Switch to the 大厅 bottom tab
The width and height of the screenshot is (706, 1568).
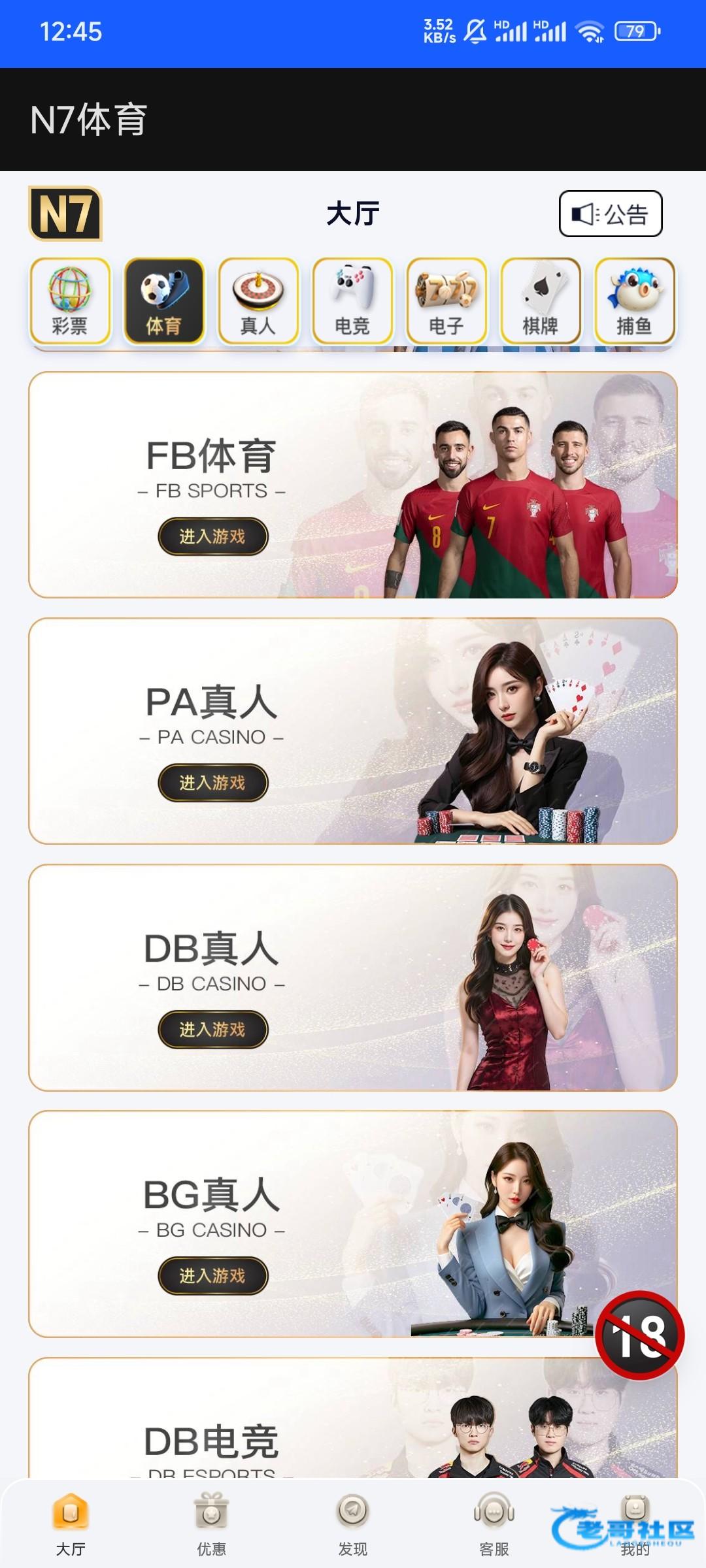[x=71, y=1524]
